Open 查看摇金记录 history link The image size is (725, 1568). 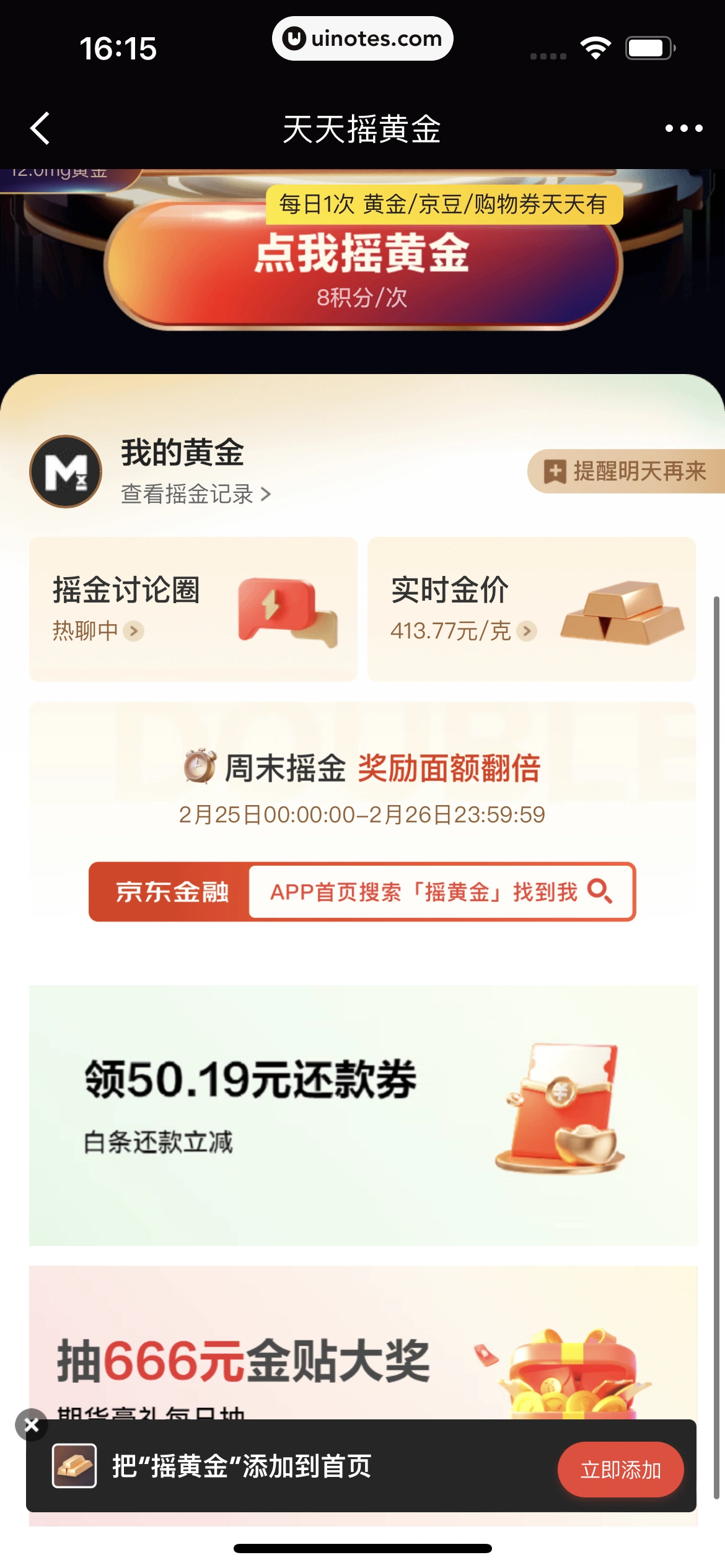click(195, 494)
